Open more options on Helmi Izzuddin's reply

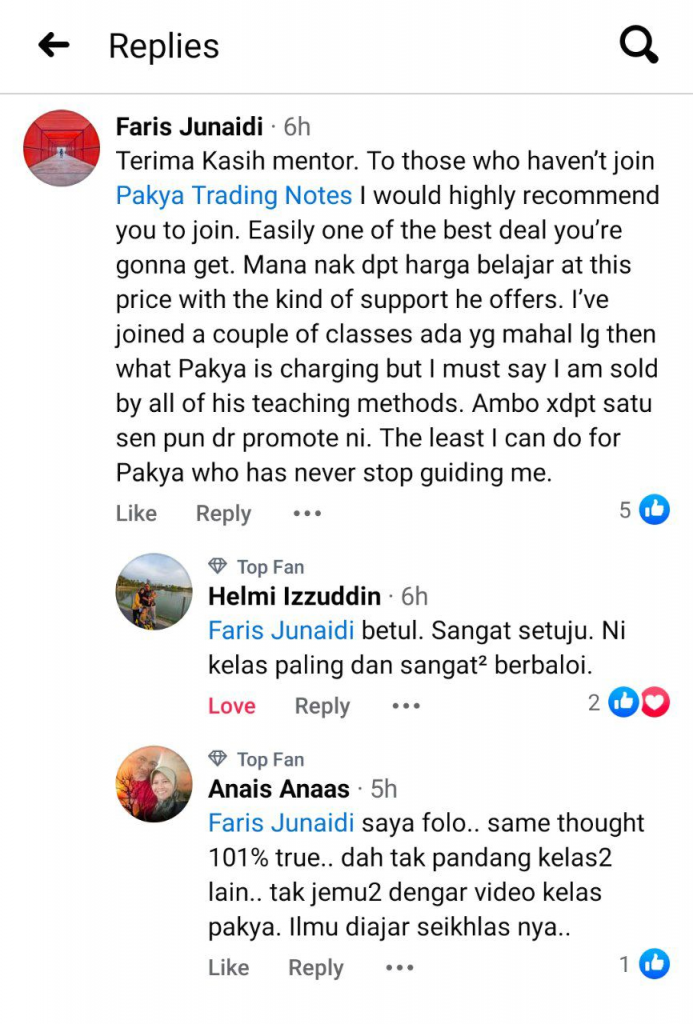pyautogui.click(x=406, y=706)
